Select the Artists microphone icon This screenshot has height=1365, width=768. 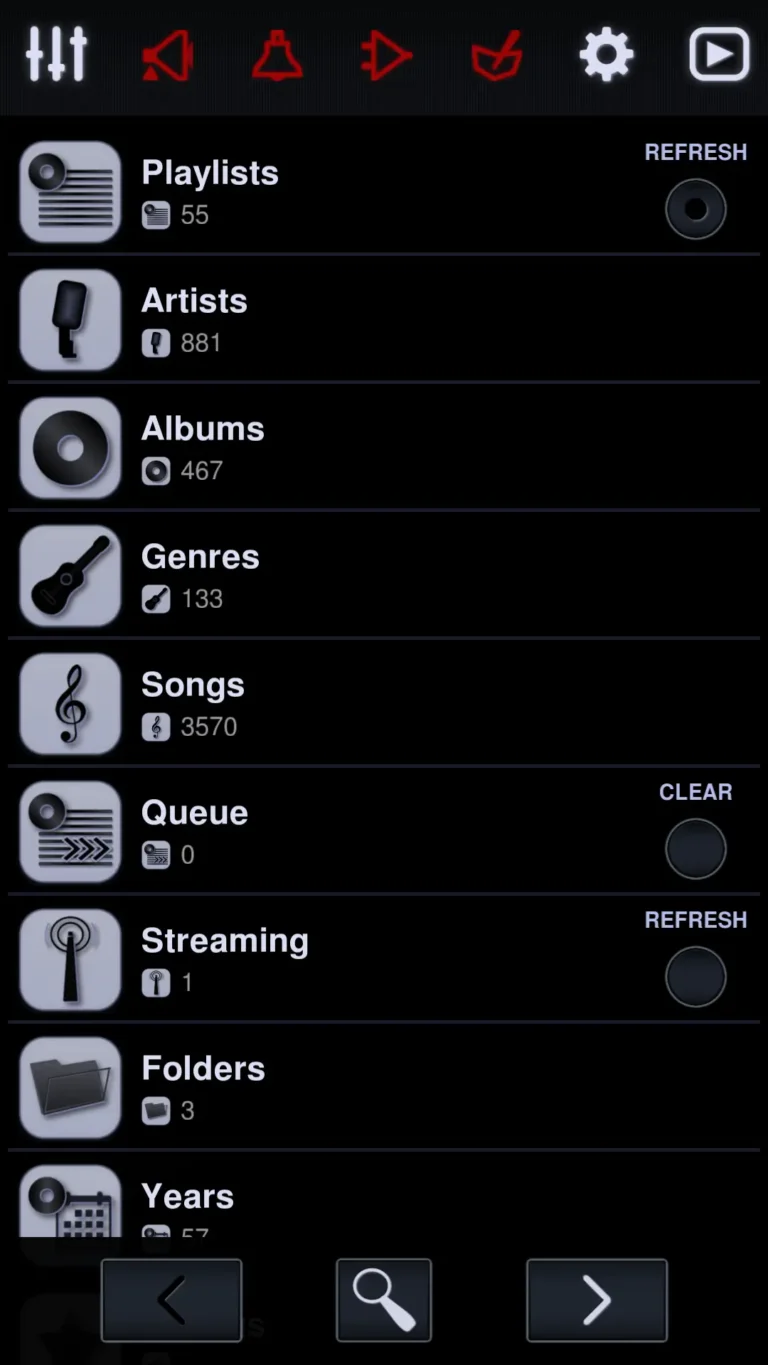[69, 319]
